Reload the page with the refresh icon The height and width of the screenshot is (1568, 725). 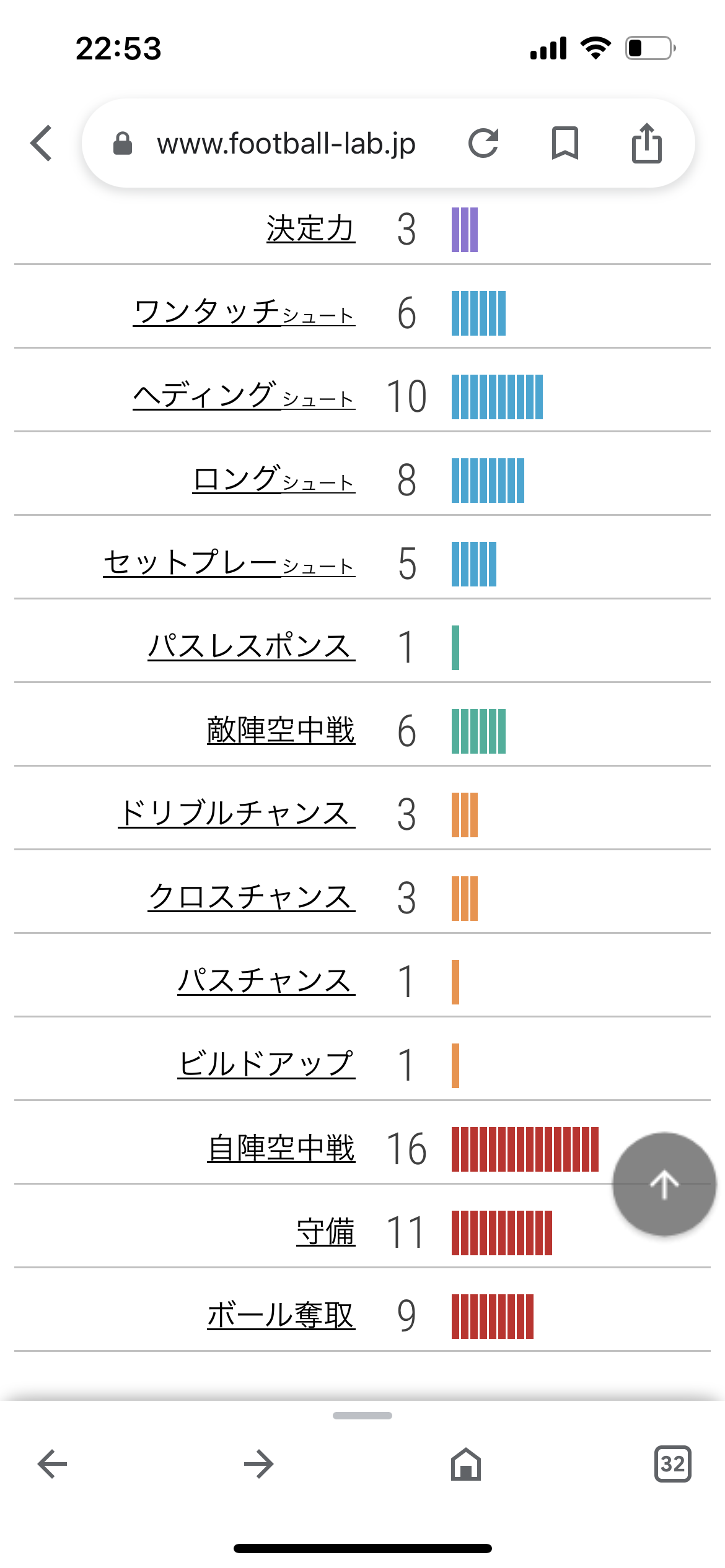(x=483, y=143)
